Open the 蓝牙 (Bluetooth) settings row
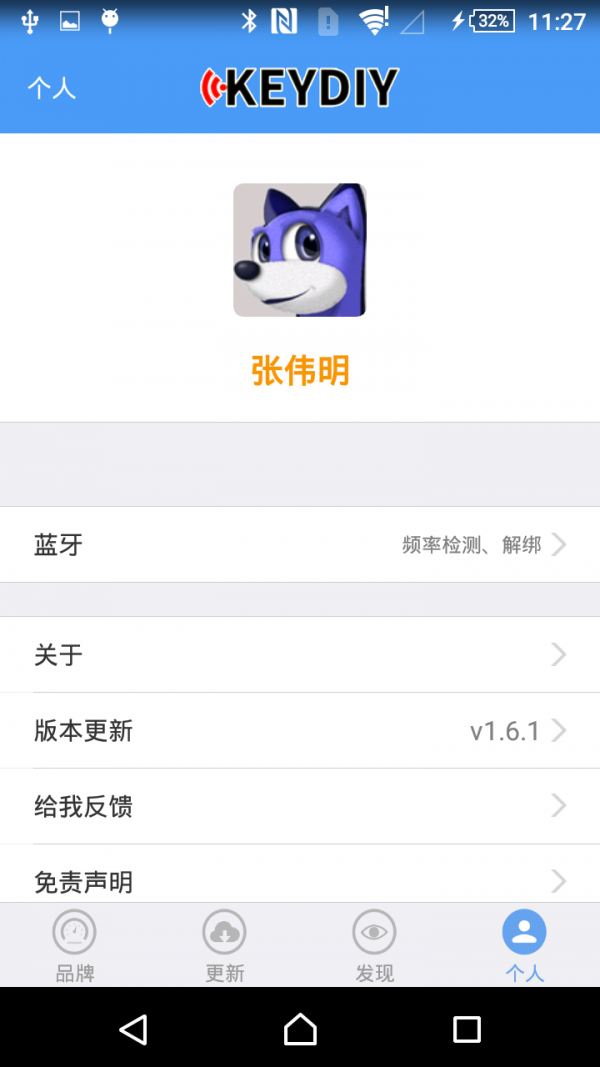Image resolution: width=600 pixels, height=1067 pixels. [x=300, y=545]
